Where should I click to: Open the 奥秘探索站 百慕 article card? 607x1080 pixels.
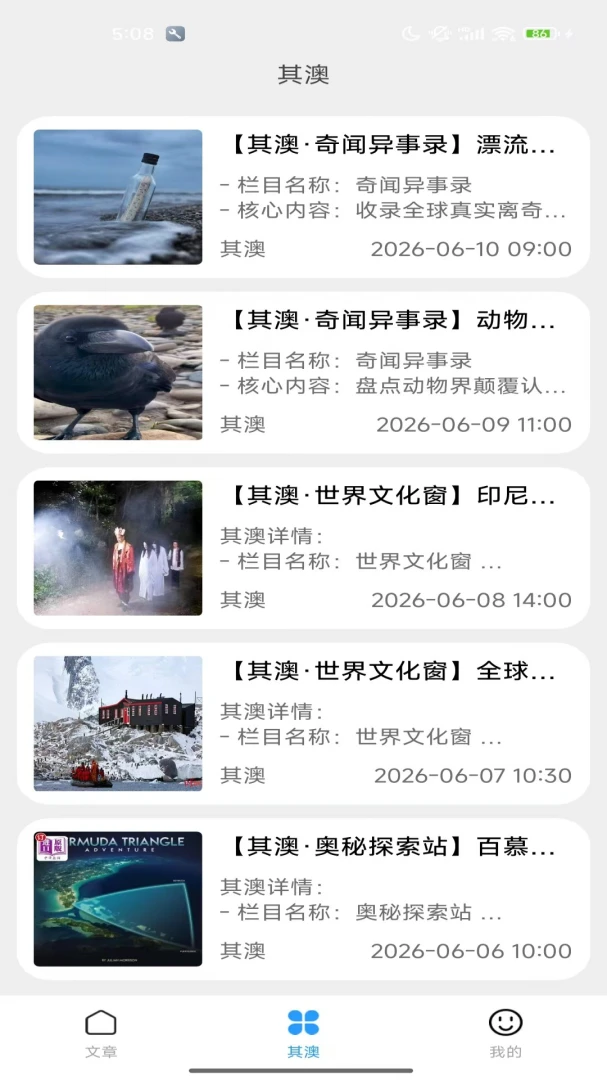303,900
